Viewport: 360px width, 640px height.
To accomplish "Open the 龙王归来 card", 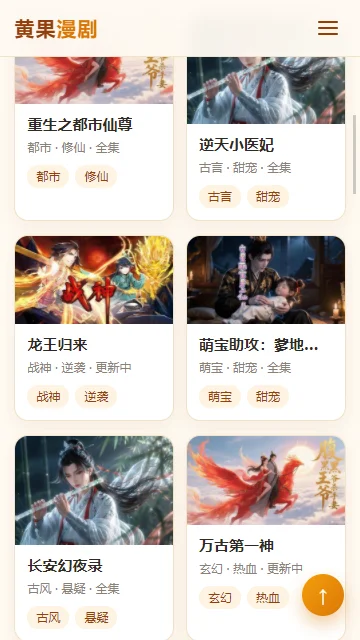I will tap(94, 328).
